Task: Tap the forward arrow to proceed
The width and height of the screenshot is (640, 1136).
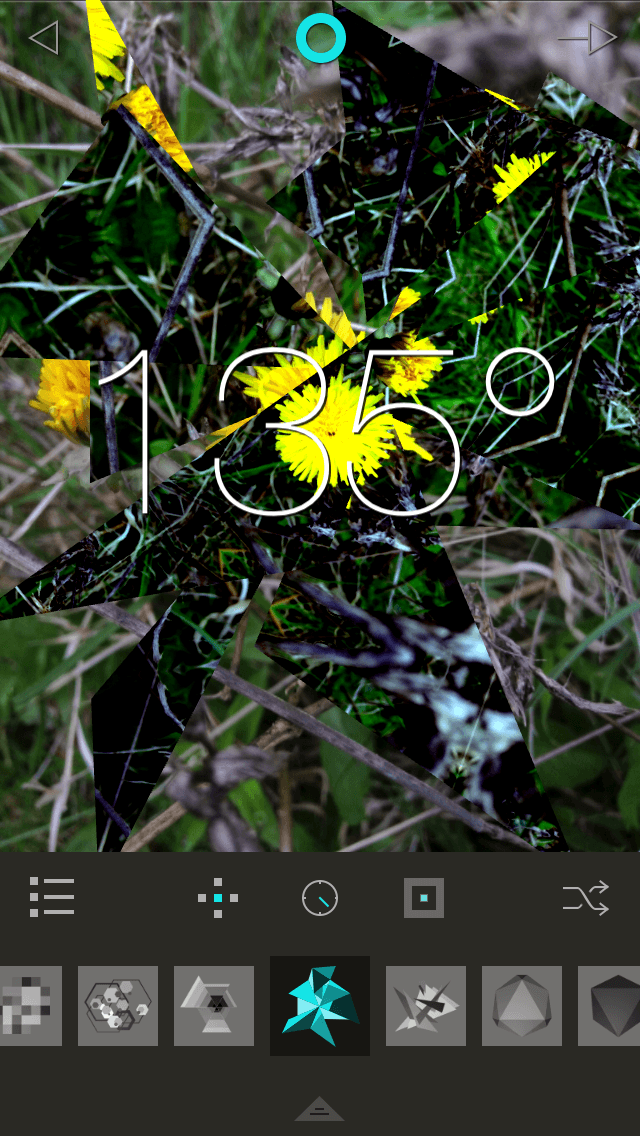Action: (x=588, y=38)
